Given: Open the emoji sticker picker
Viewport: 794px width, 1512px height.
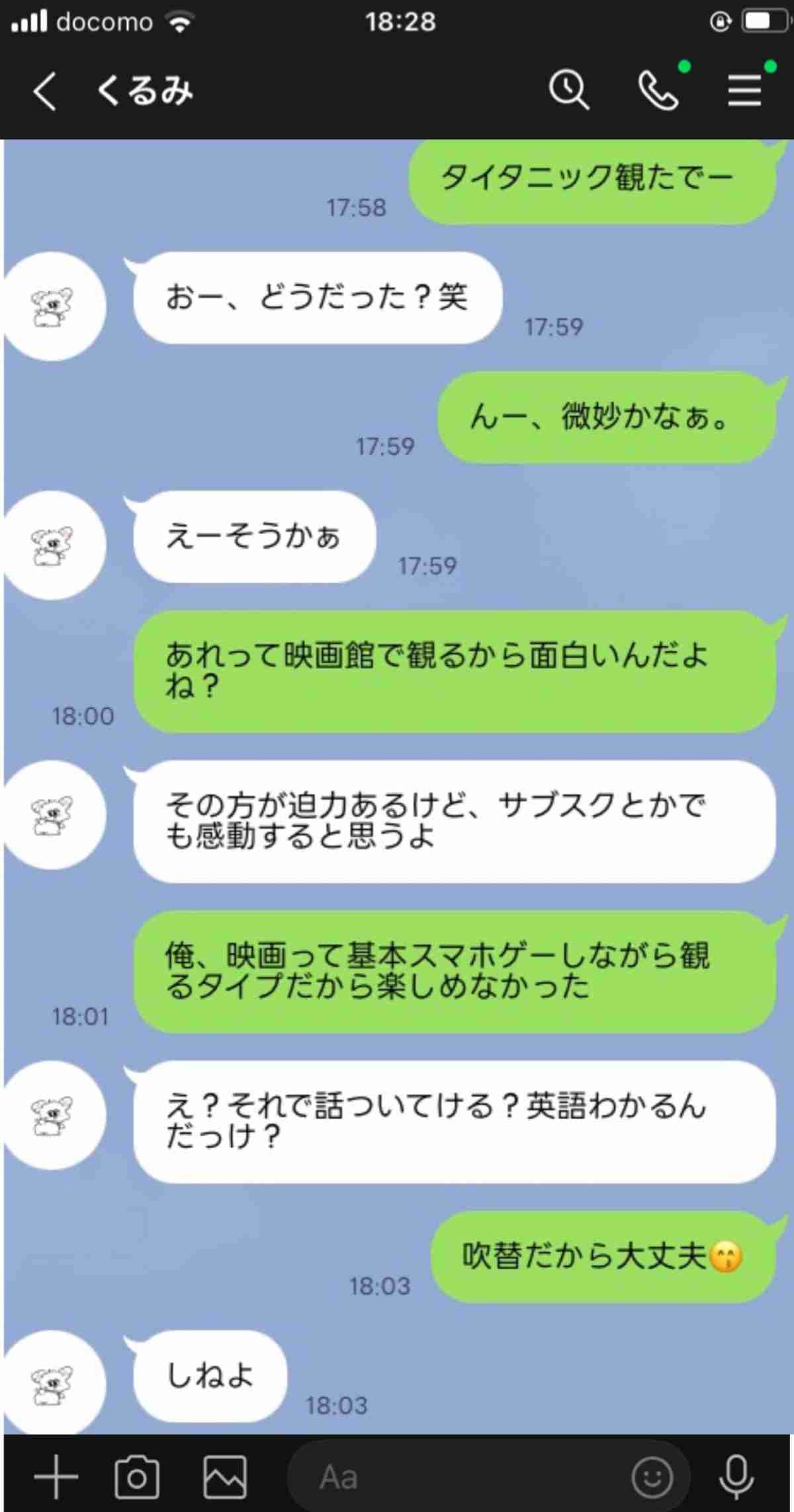Looking at the screenshot, I should [x=652, y=1476].
